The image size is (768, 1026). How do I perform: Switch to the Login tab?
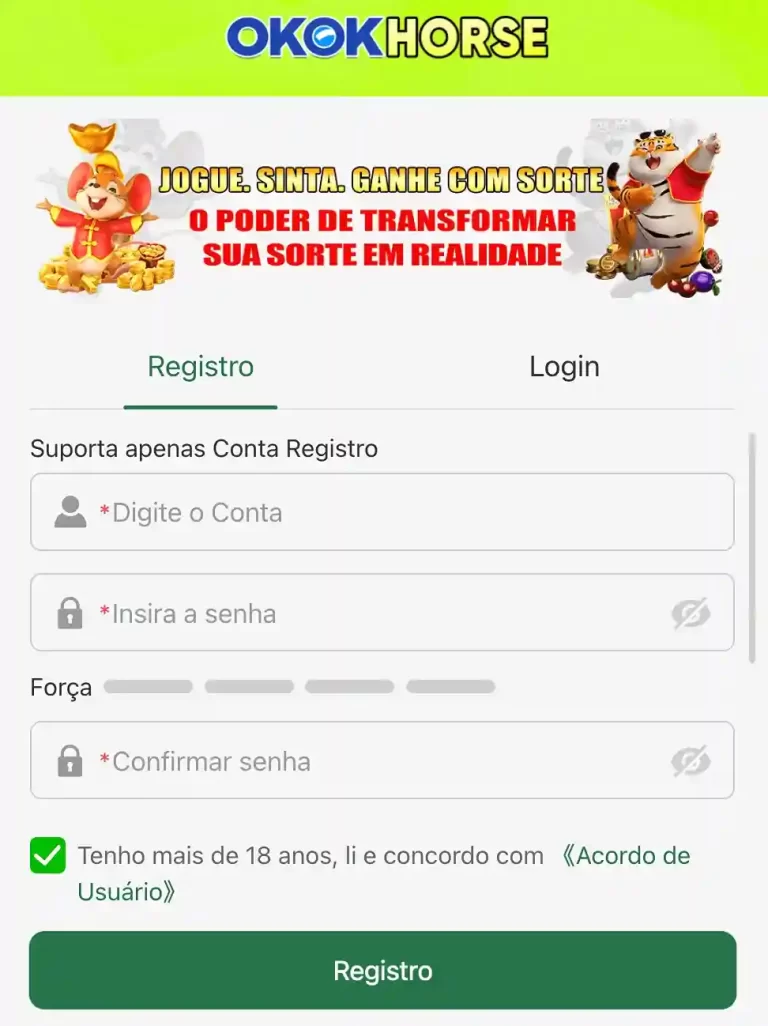(564, 367)
